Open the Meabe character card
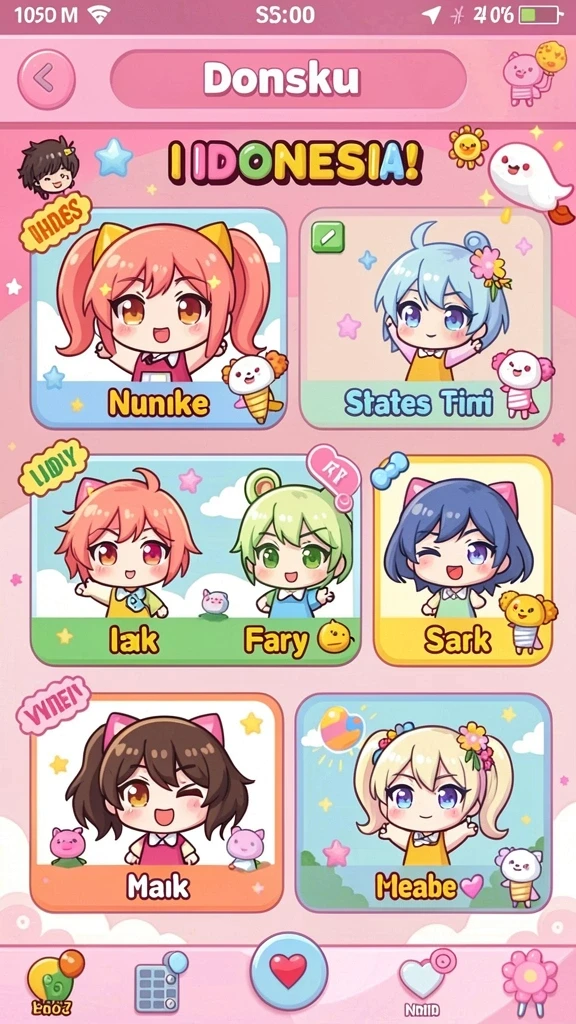The height and width of the screenshot is (1024, 576). pyautogui.click(x=424, y=803)
